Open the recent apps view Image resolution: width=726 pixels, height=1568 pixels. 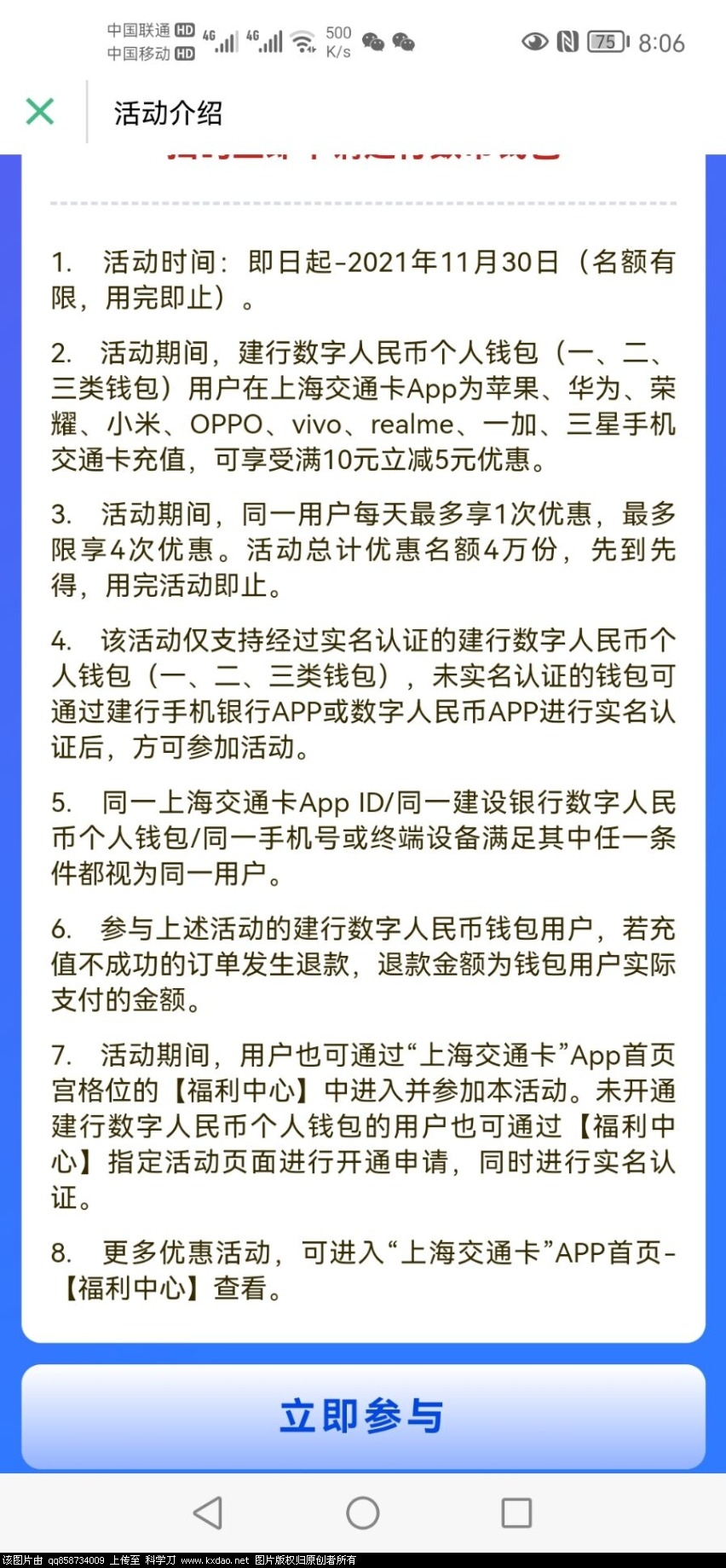[516, 1513]
